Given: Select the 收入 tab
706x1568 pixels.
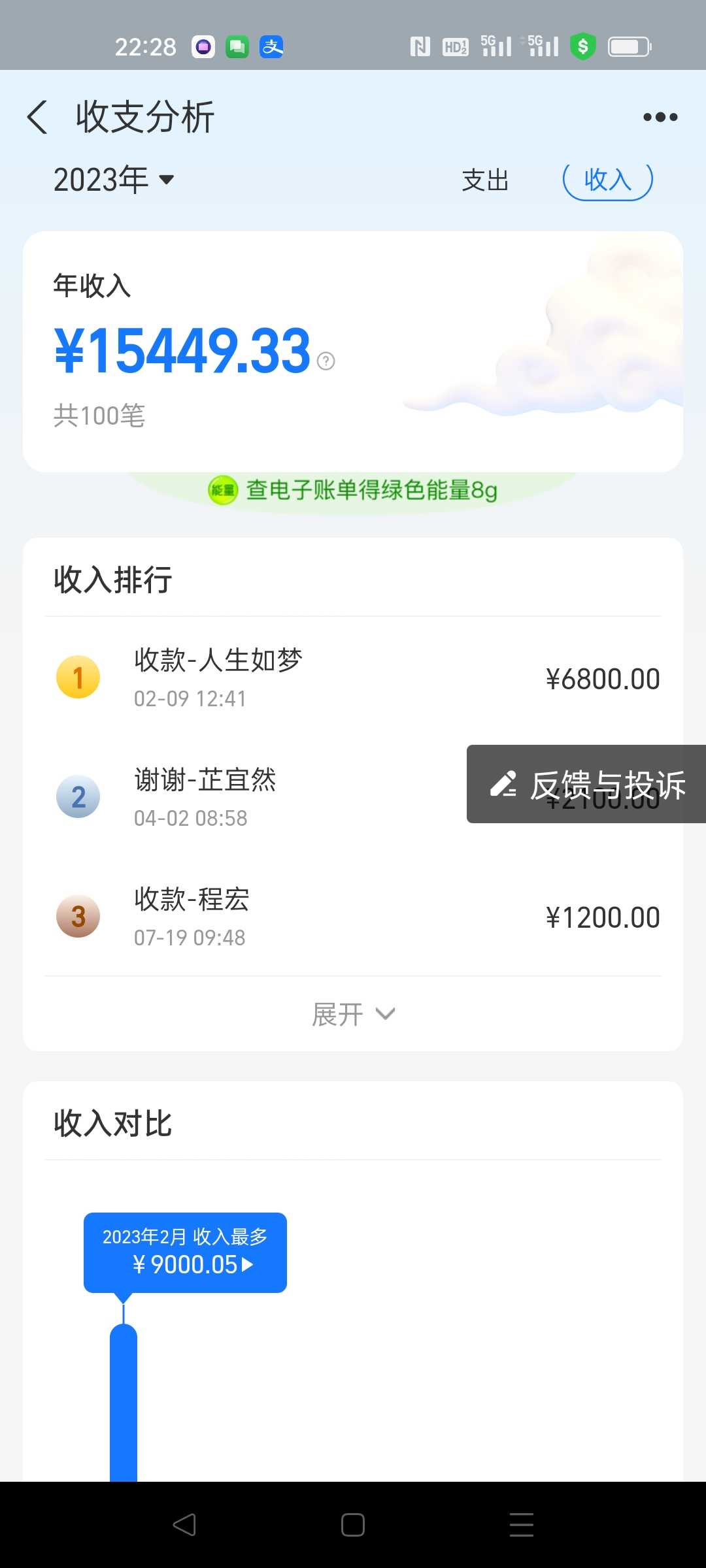Looking at the screenshot, I should (x=608, y=180).
